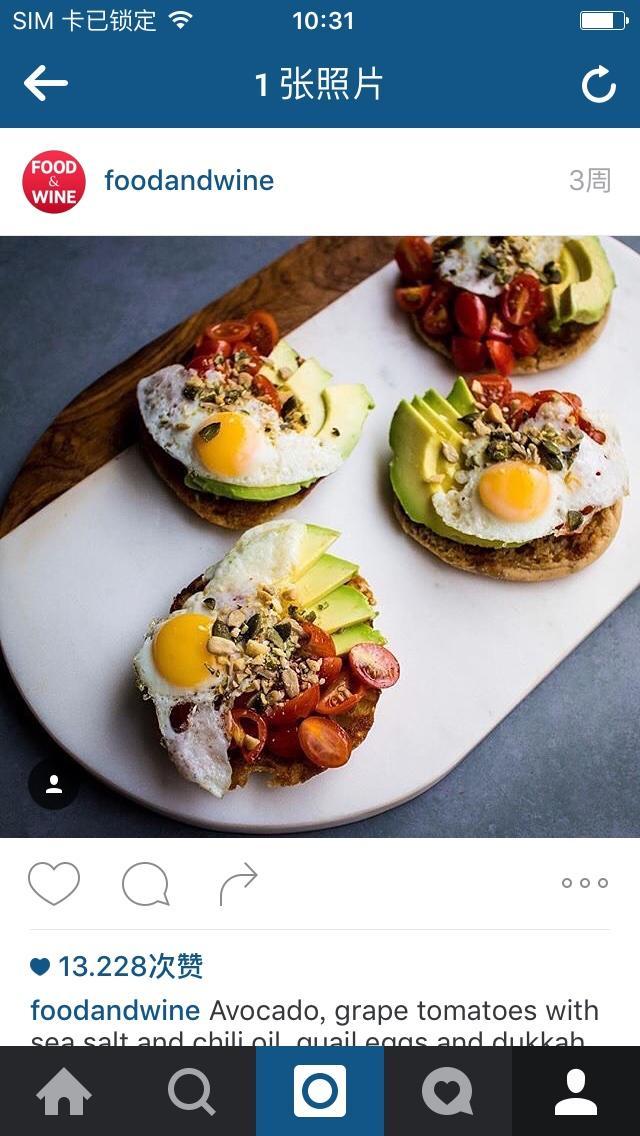Refresh the photo page
Screen dimensions: 640x1136
(x=599, y=84)
